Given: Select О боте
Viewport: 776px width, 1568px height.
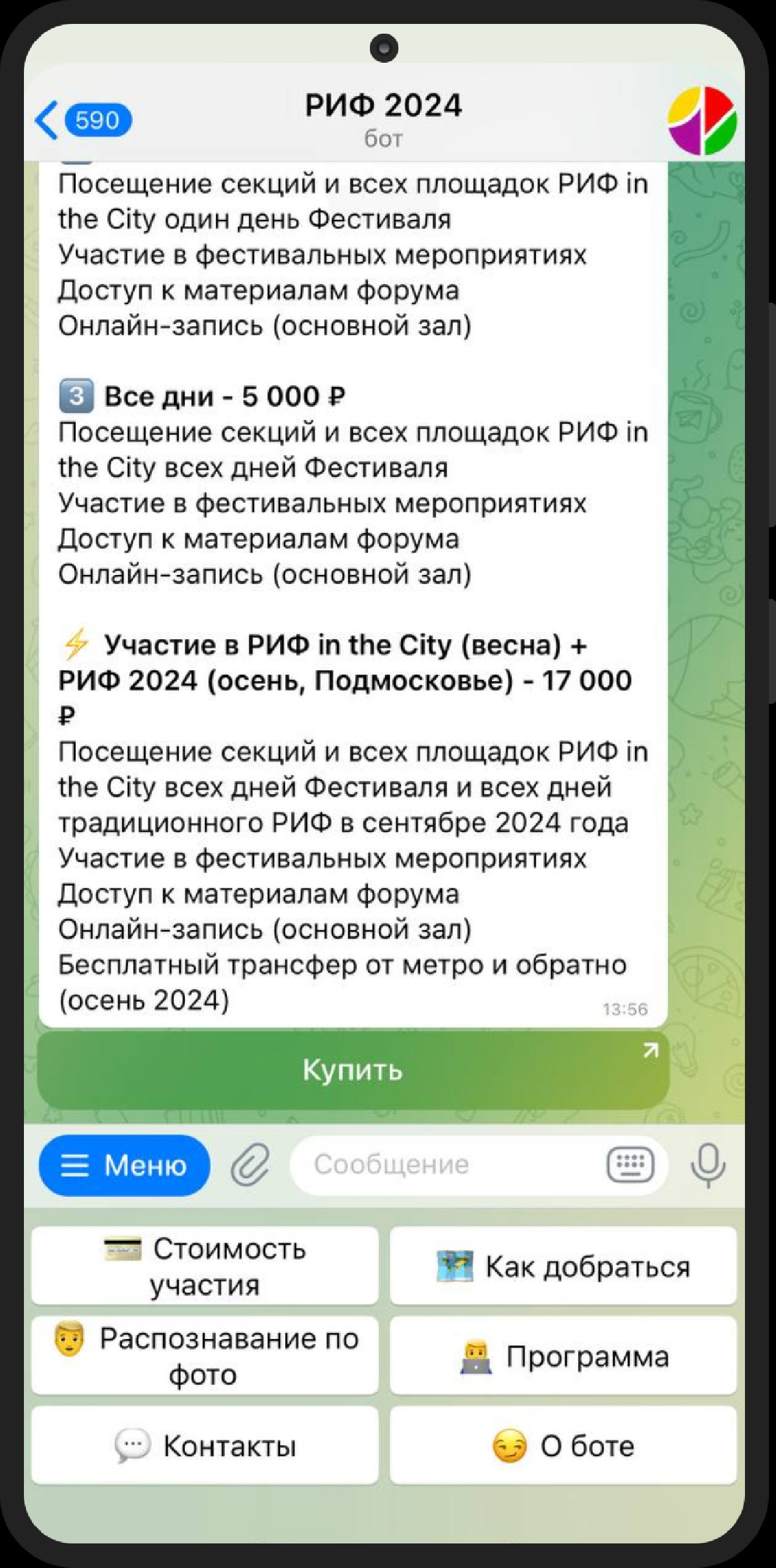Looking at the screenshot, I should pyautogui.click(x=563, y=1445).
